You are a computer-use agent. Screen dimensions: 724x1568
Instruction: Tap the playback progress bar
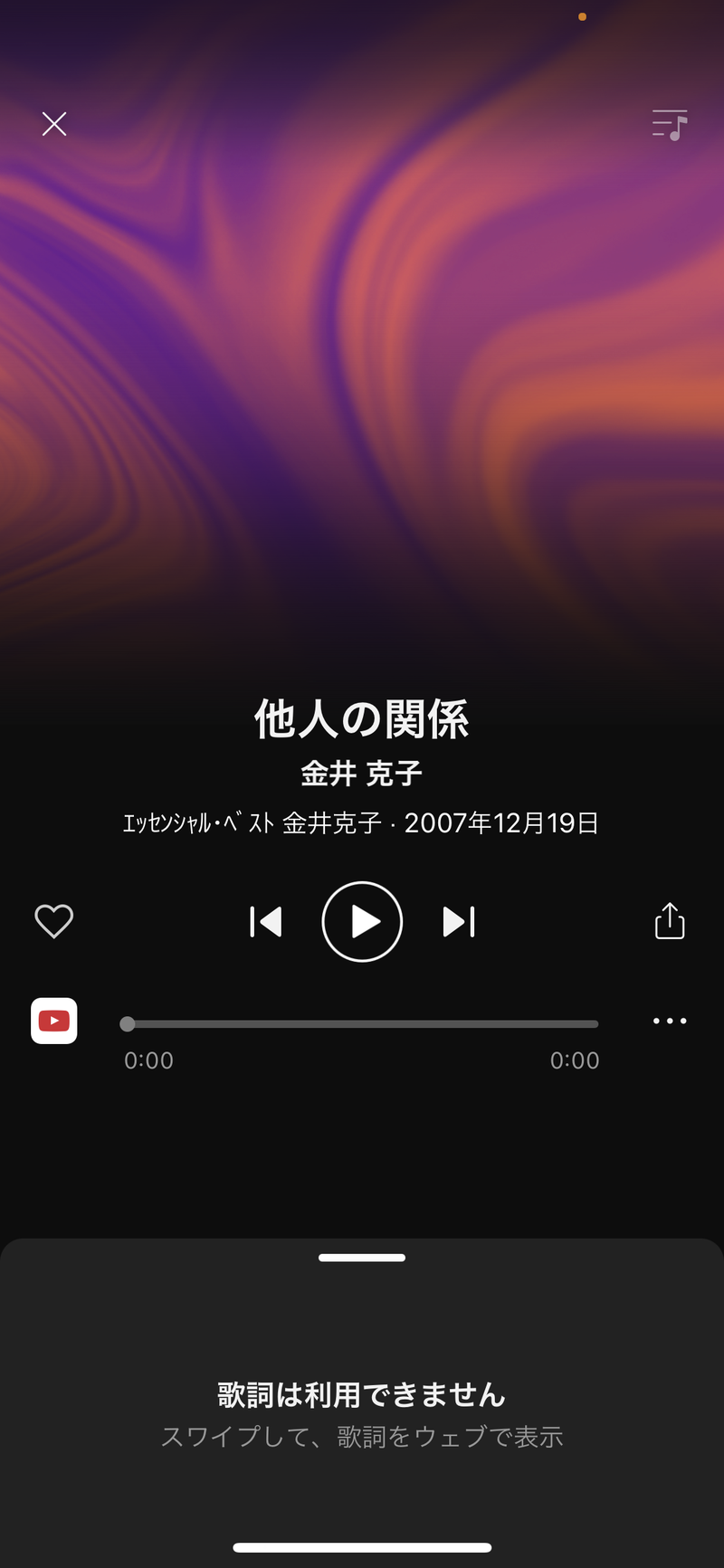click(x=362, y=1024)
